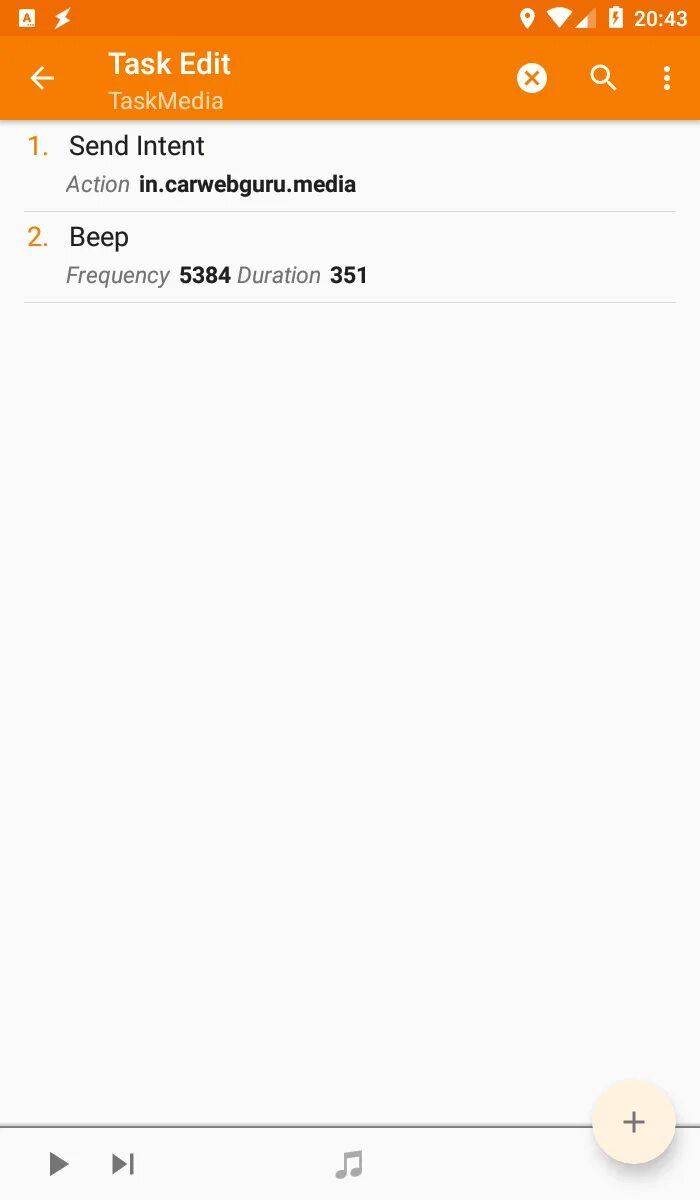Open the overflow menu

(x=667, y=78)
